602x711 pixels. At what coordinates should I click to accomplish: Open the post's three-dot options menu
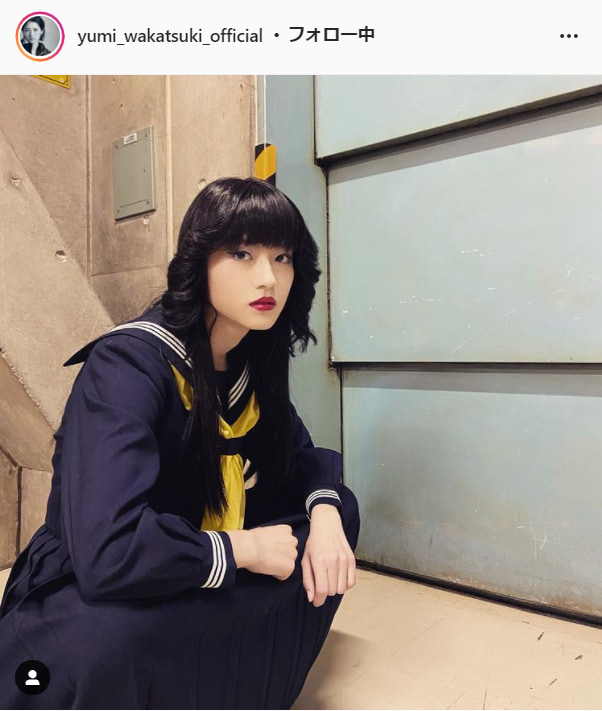568,36
